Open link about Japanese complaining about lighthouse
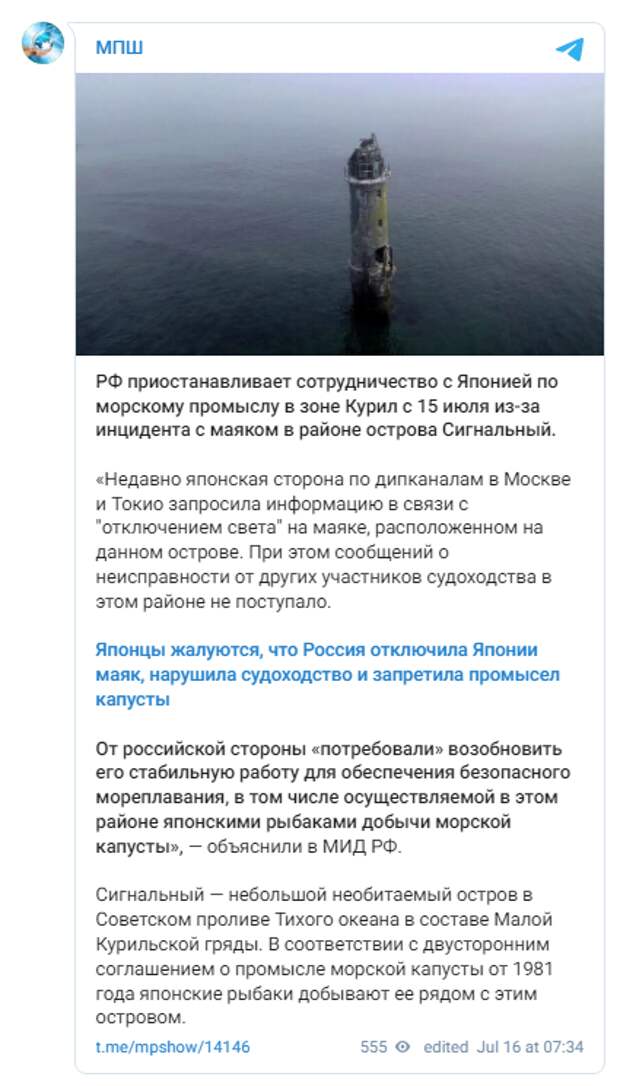The image size is (620, 1086). (x=327, y=675)
